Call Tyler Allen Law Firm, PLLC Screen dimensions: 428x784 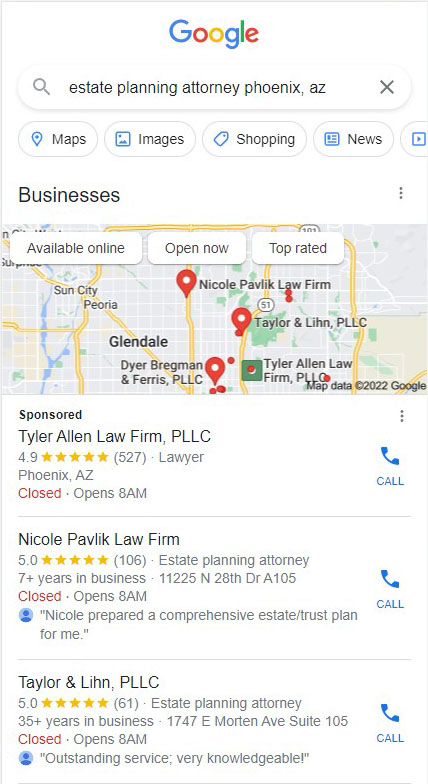click(390, 466)
